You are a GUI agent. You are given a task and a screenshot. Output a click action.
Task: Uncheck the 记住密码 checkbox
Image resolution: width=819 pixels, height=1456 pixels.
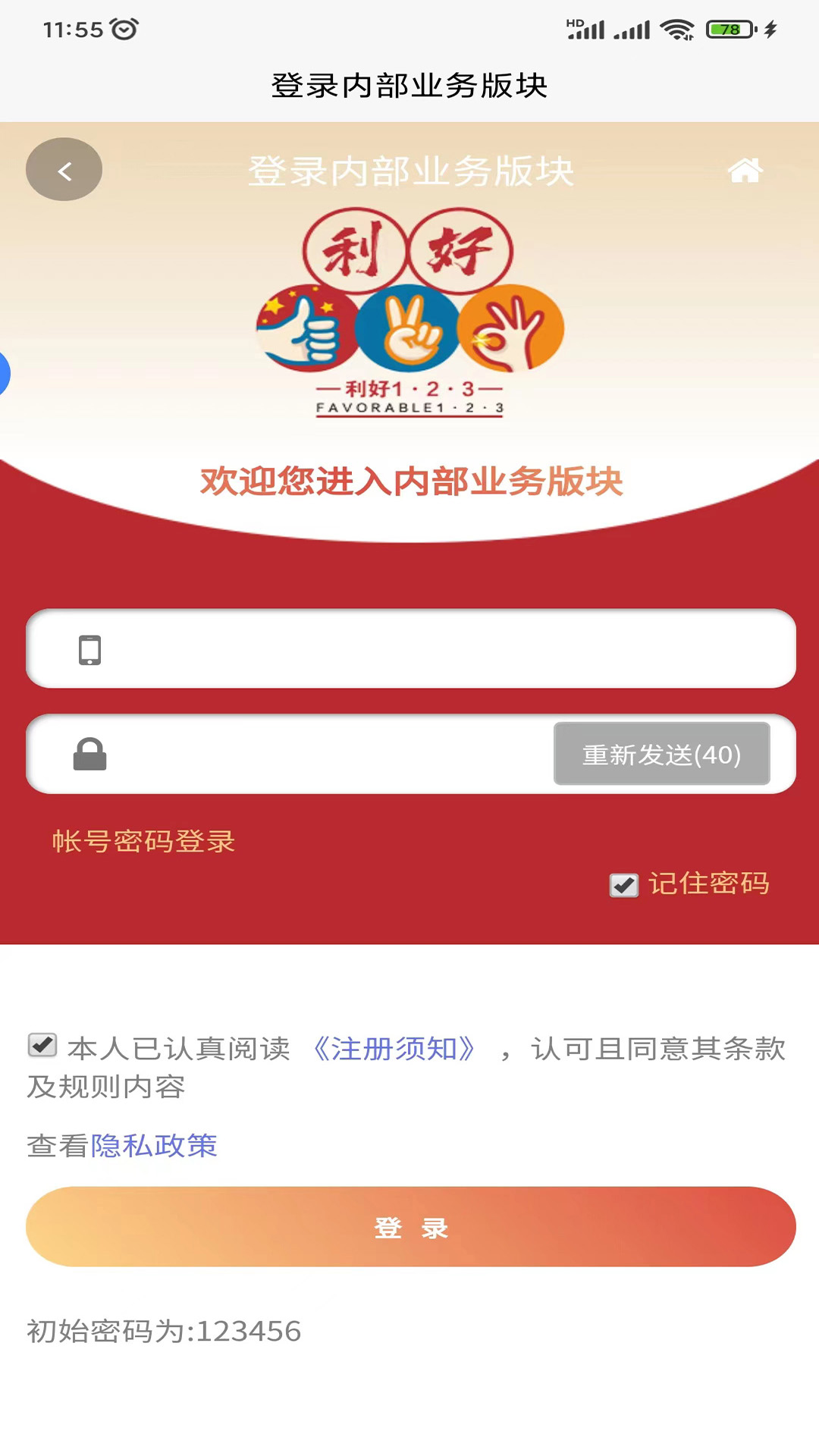(624, 884)
